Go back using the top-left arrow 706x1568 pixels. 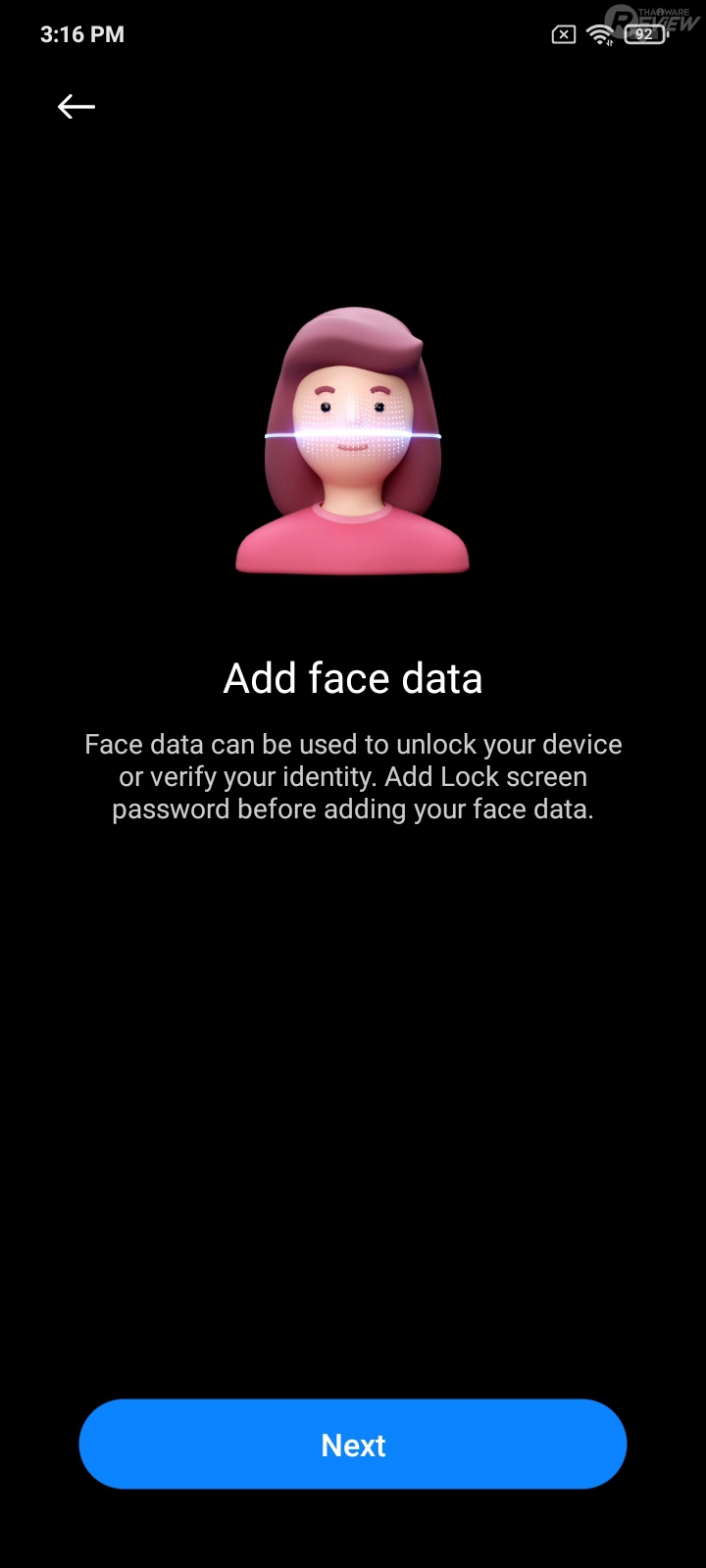76,107
